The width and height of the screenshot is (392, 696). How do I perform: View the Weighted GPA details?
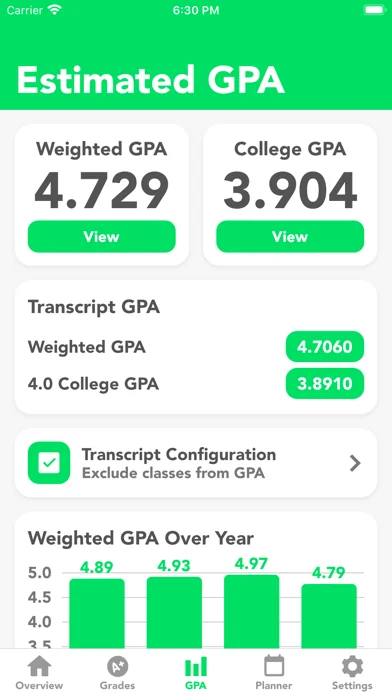pos(101,237)
